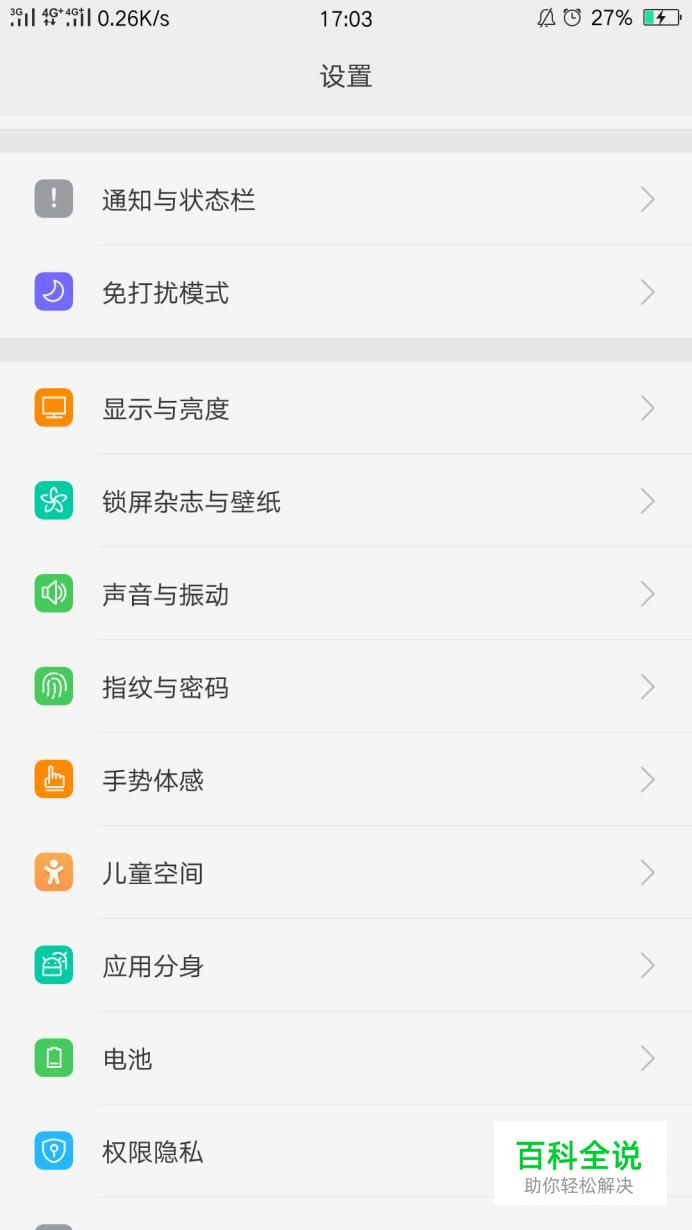Go to 显示与亮度
This screenshot has height=1230, width=692.
tap(166, 409)
